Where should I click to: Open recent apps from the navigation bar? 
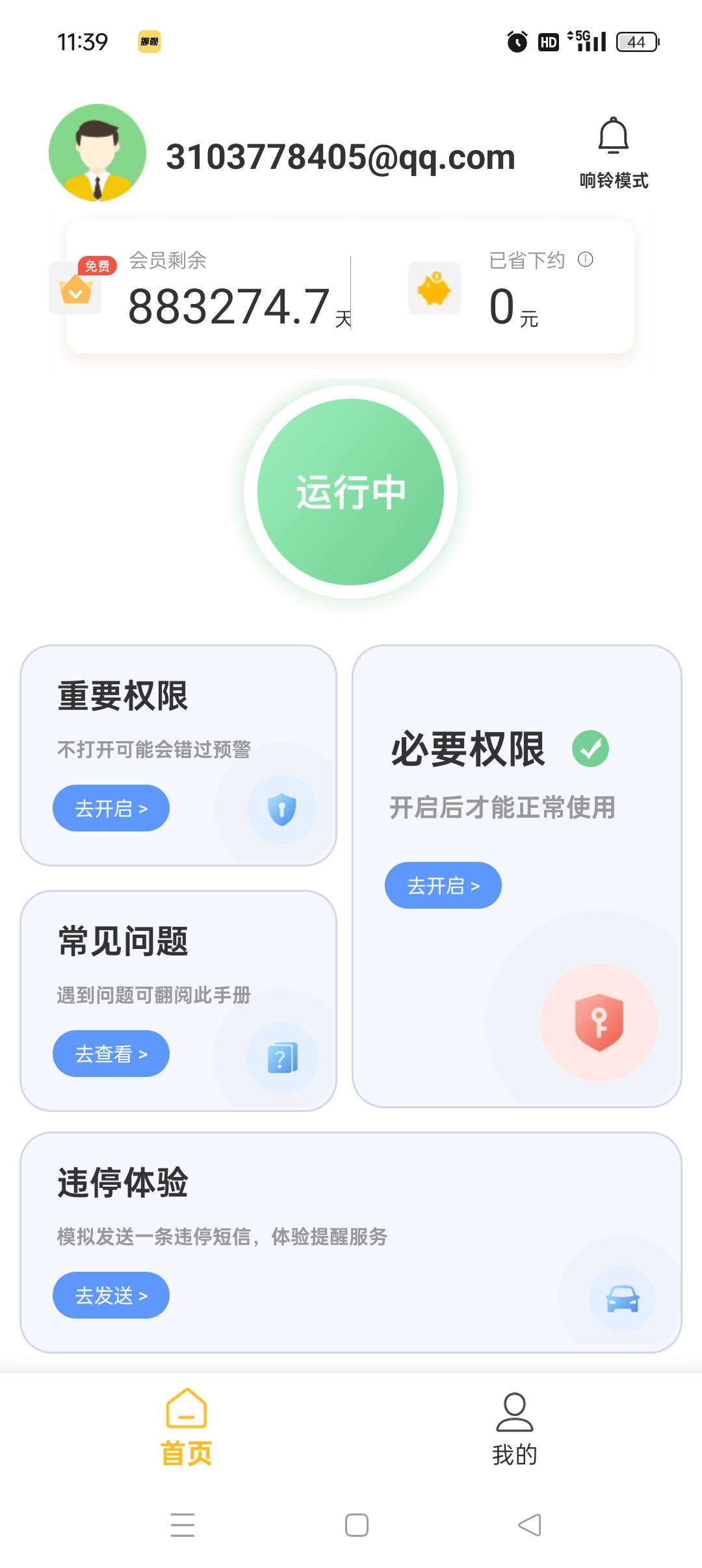pos(183,1524)
